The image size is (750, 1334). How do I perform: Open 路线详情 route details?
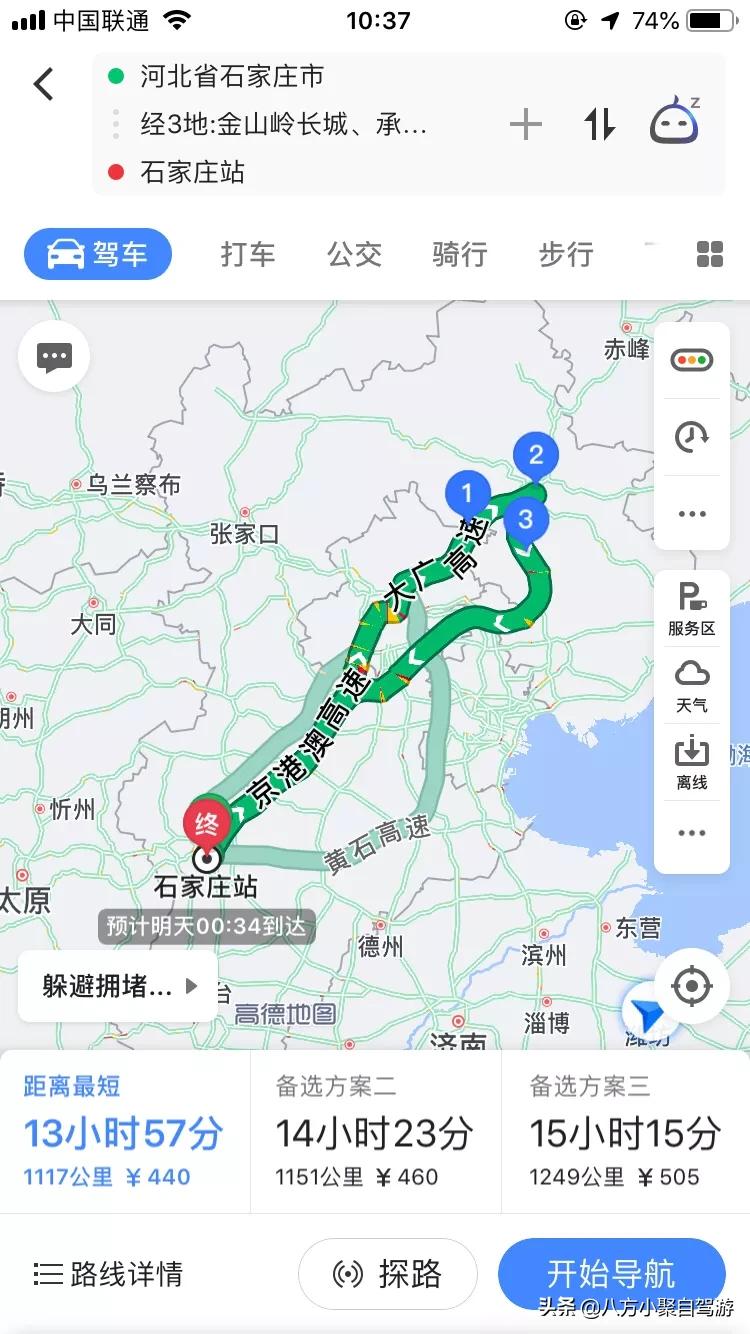(108, 1274)
